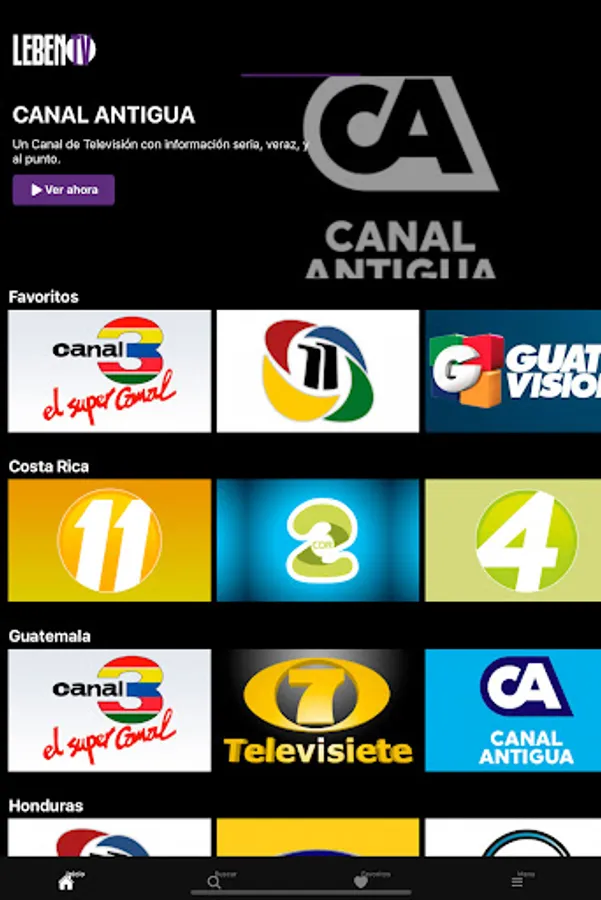Viewport: 601px width, 900px height.
Task: Open channel 4 under Costa Rica
Action: click(513, 540)
